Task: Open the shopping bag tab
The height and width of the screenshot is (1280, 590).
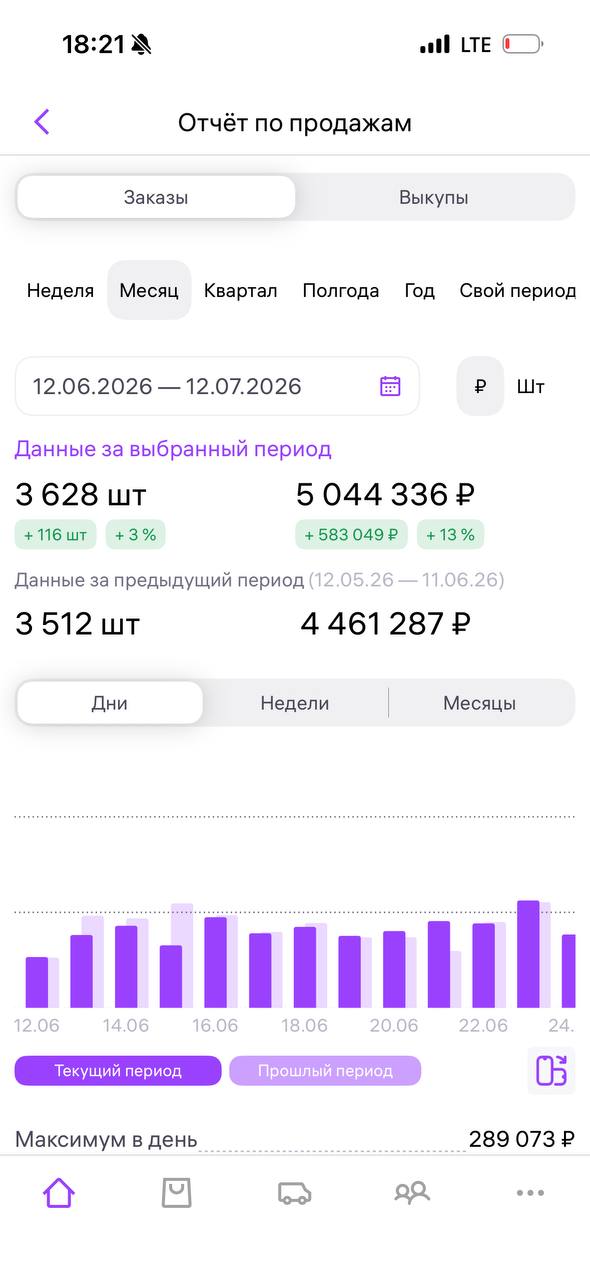Action: [x=177, y=1192]
